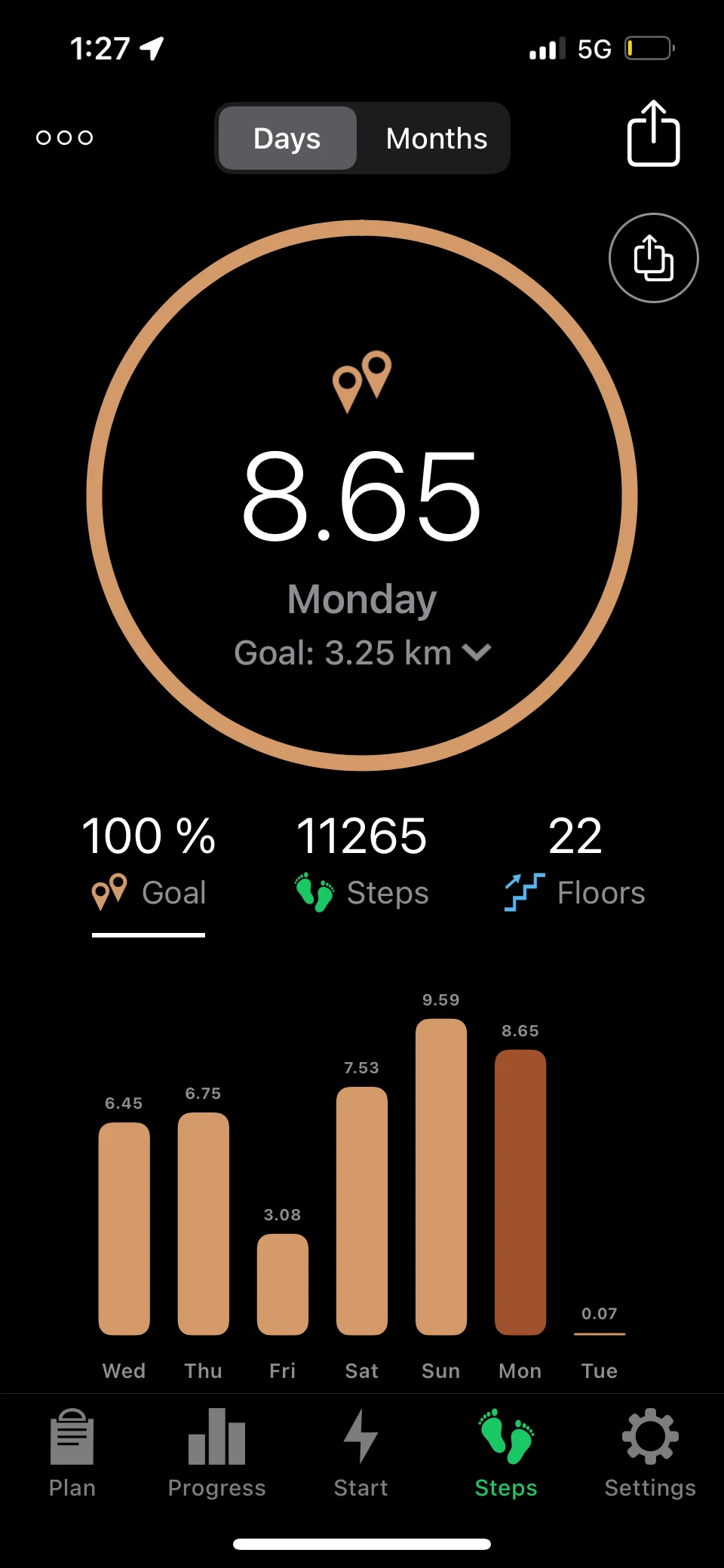Select Friday's 3.08 bar

(283, 1284)
